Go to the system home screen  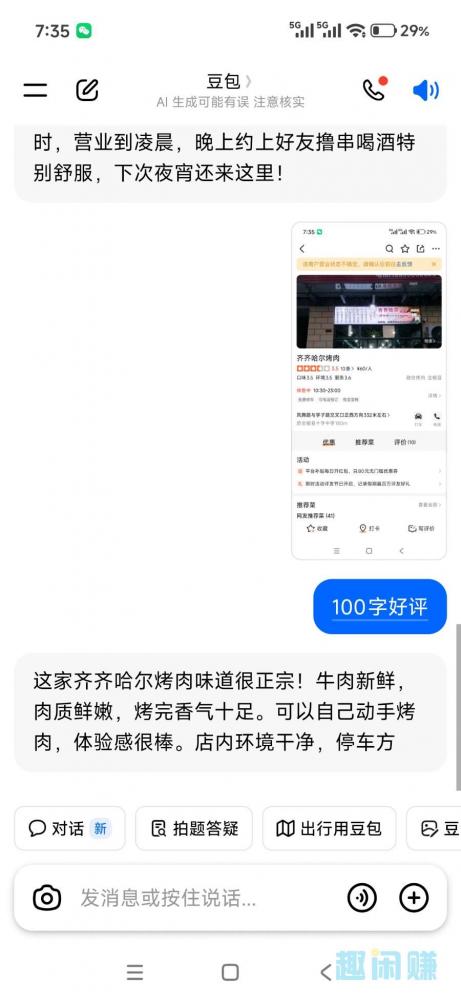coord(230,972)
